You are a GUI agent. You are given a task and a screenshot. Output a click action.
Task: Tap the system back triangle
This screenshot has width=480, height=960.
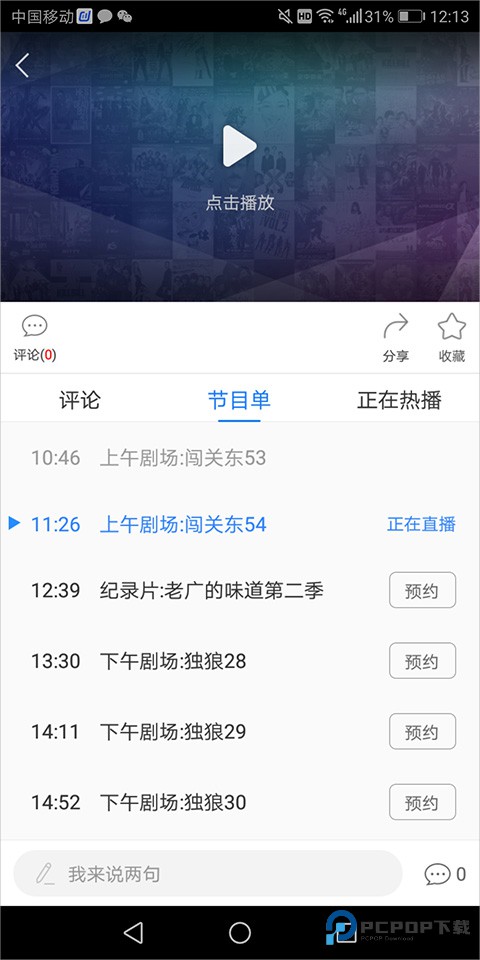[133, 933]
